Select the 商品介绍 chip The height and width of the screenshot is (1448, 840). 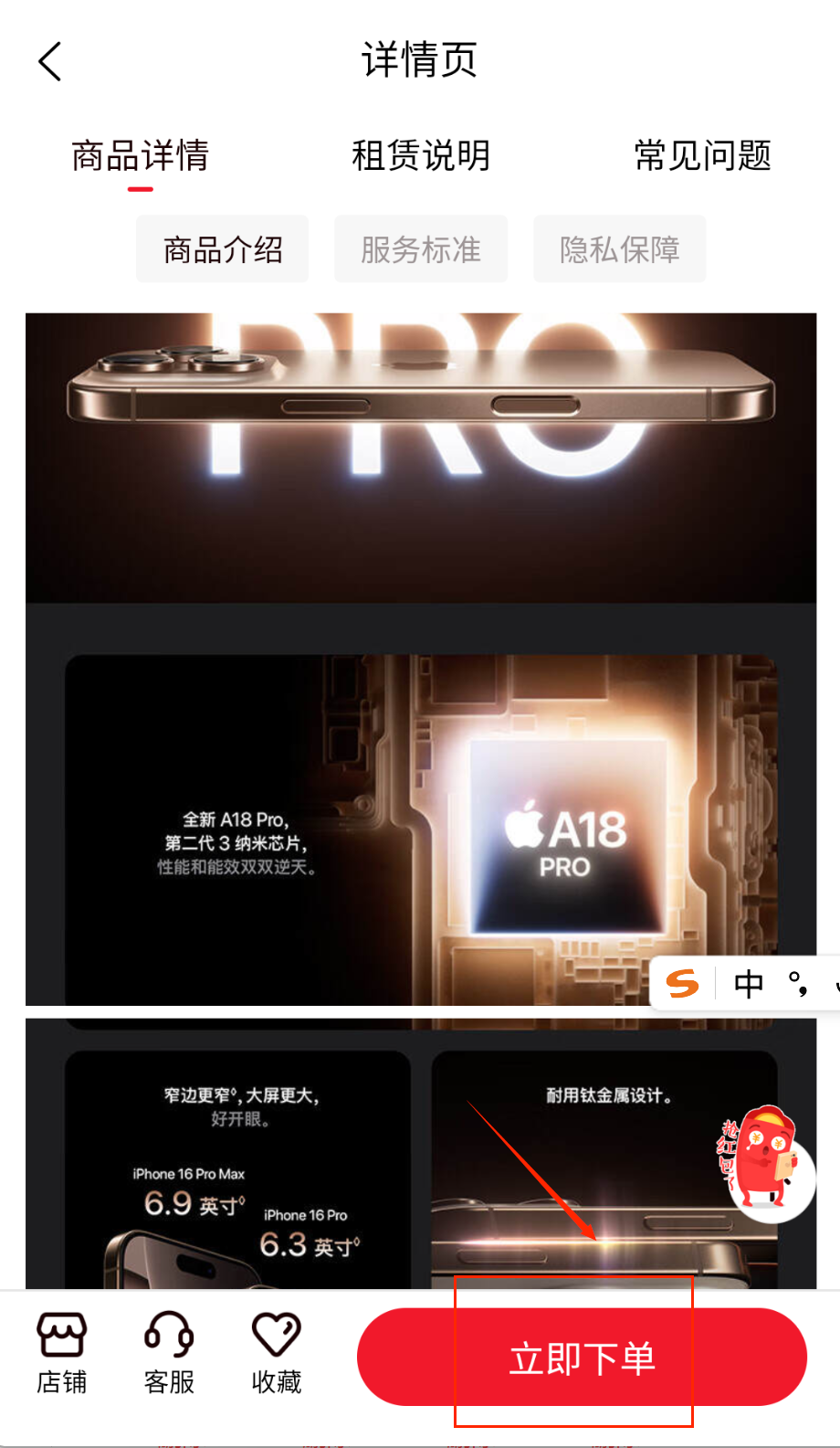[x=223, y=249]
